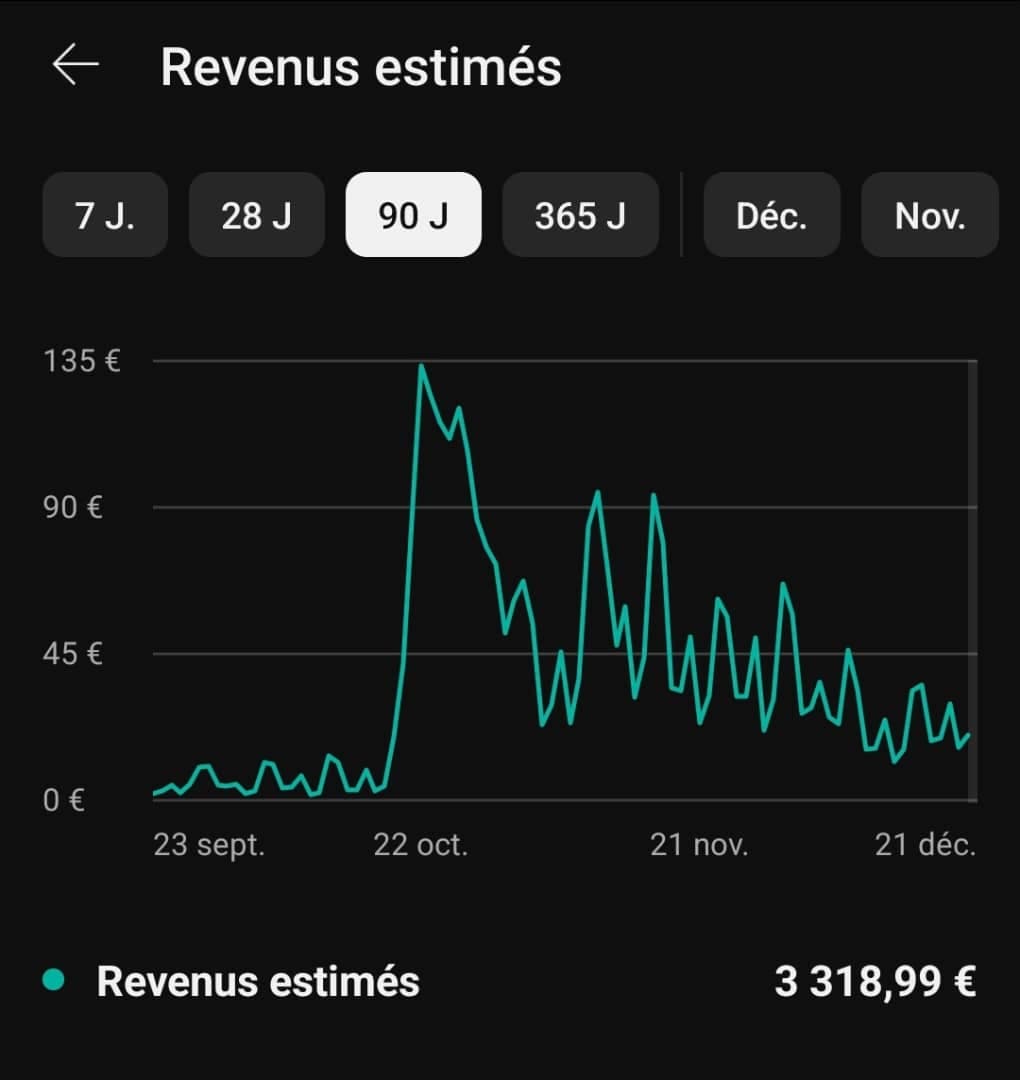Select the 21 déc. date label

pos(923,845)
